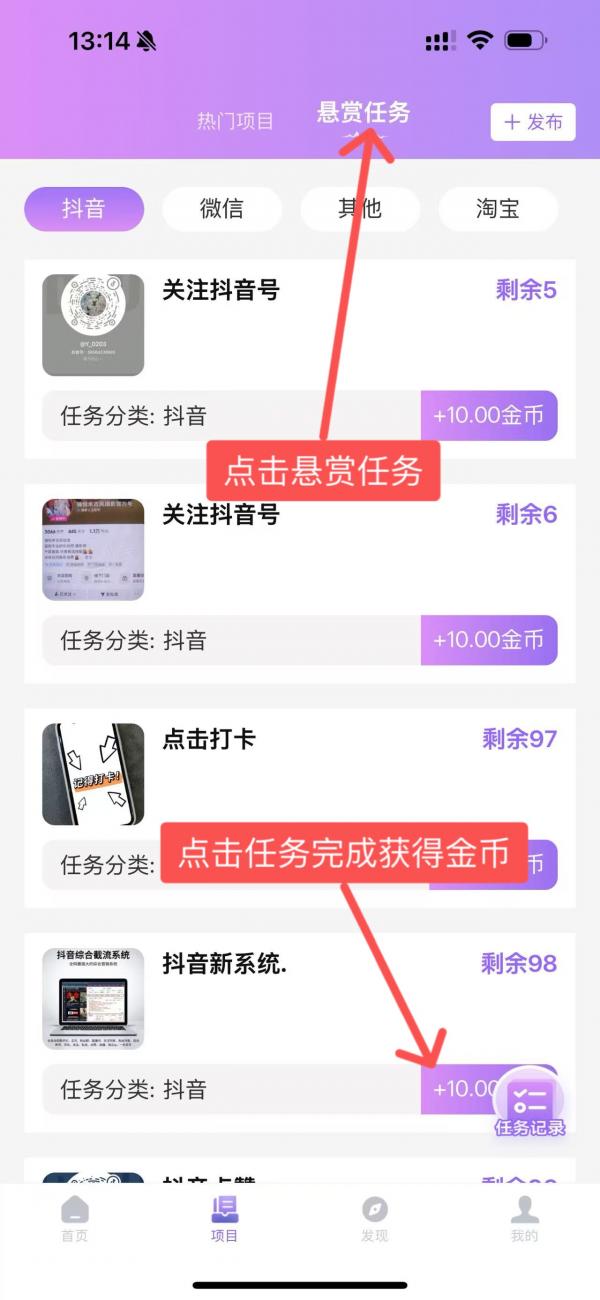Open the 我的 profile tab
The width and height of the screenshot is (600, 1300).
coord(525,1218)
